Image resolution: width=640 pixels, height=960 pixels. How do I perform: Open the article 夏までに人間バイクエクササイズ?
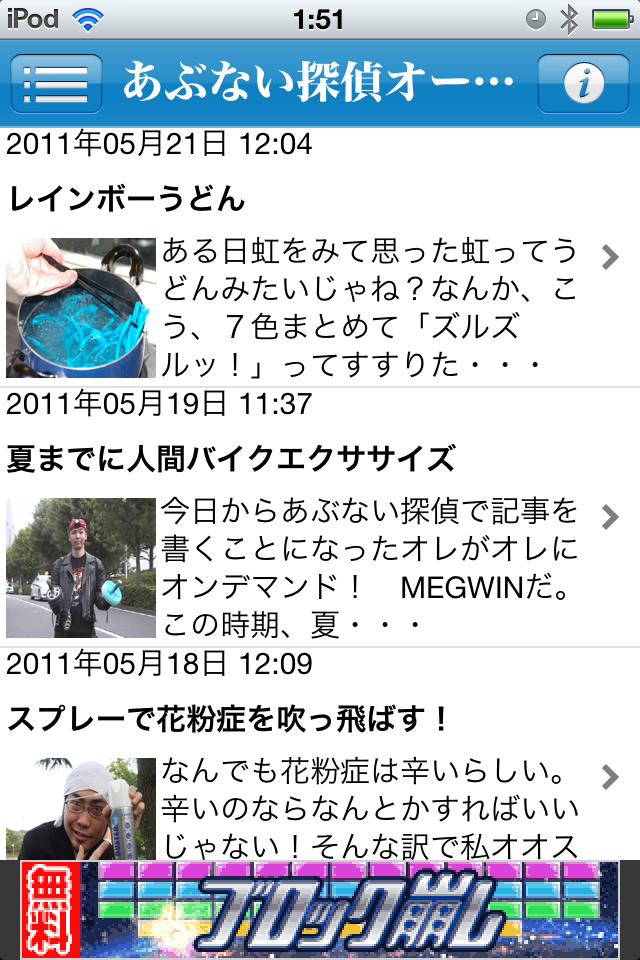point(320,517)
